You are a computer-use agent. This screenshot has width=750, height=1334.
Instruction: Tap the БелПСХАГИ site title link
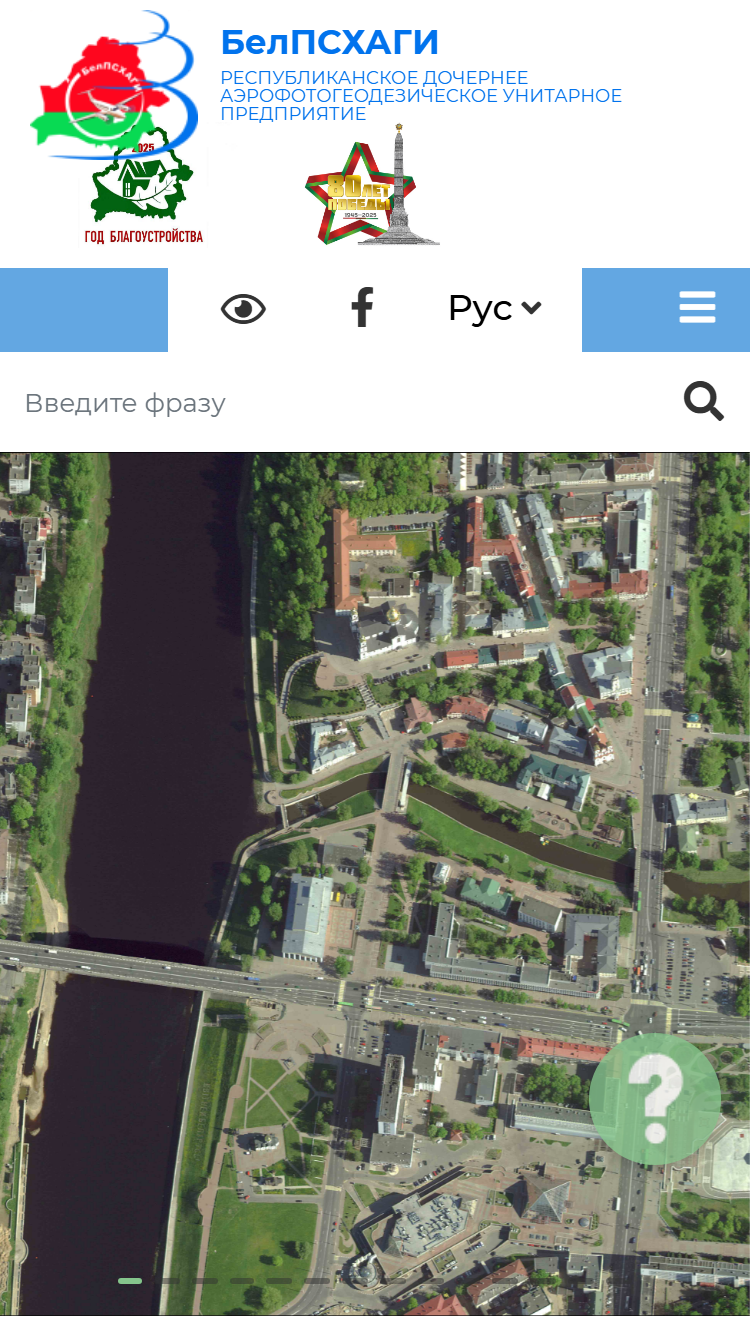pos(330,43)
